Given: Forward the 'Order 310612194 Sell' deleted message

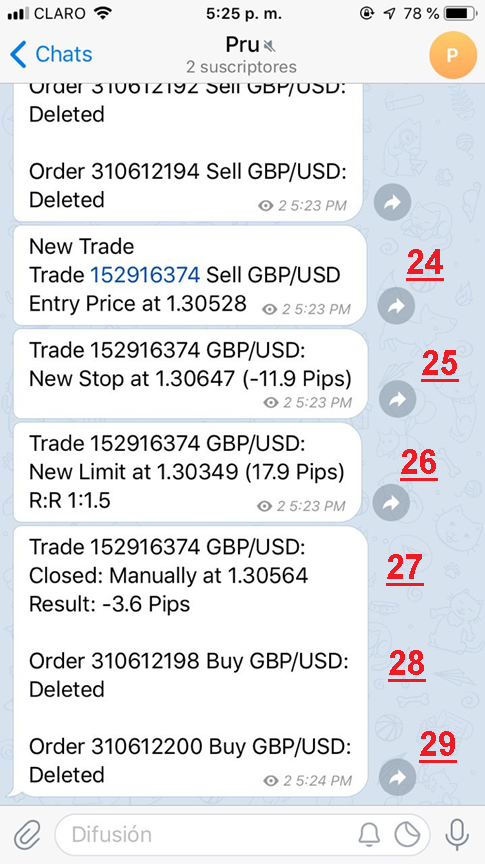Looking at the screenshot, I should (392, 203).
